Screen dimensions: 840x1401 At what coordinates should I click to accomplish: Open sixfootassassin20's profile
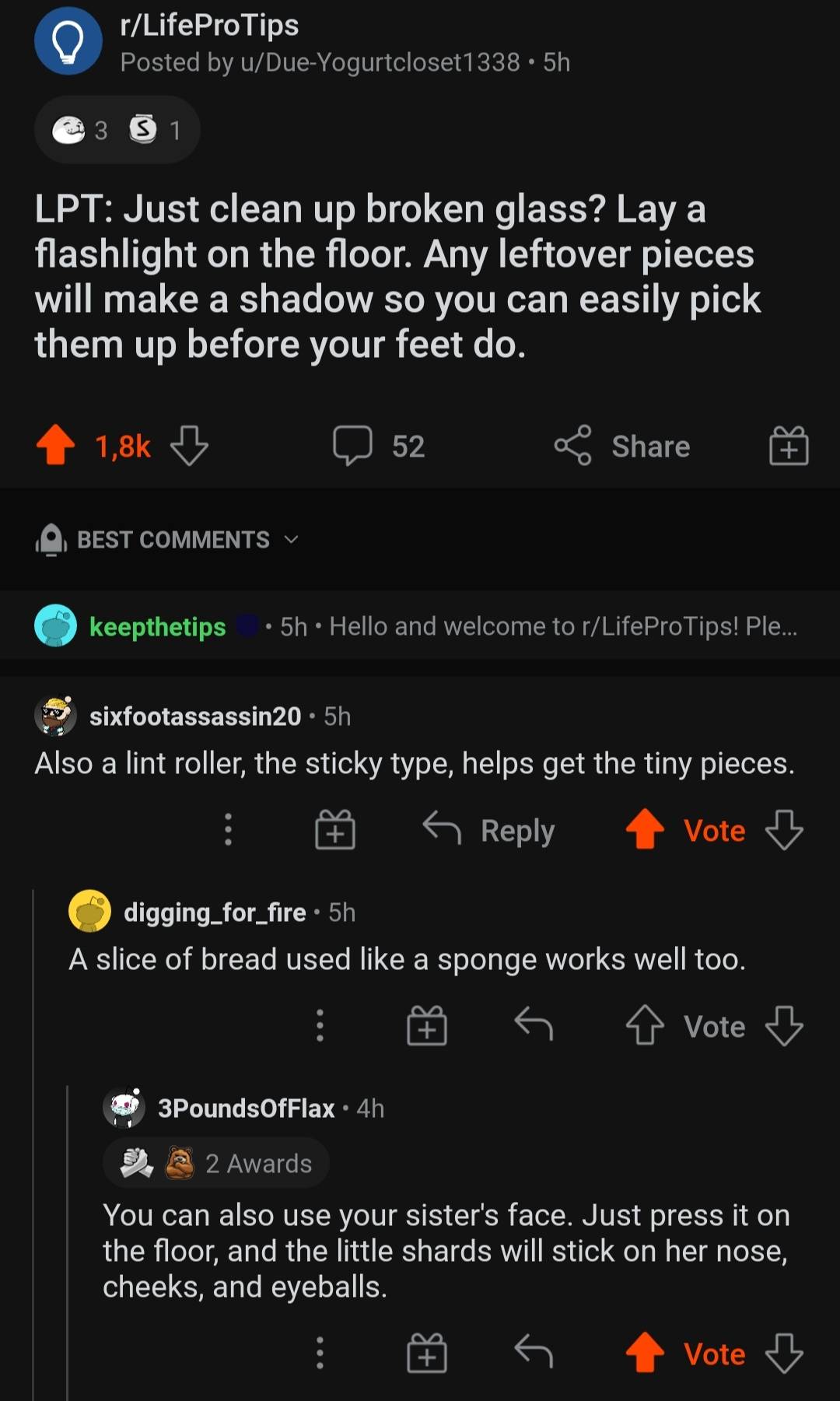click(x=194, y=716)
